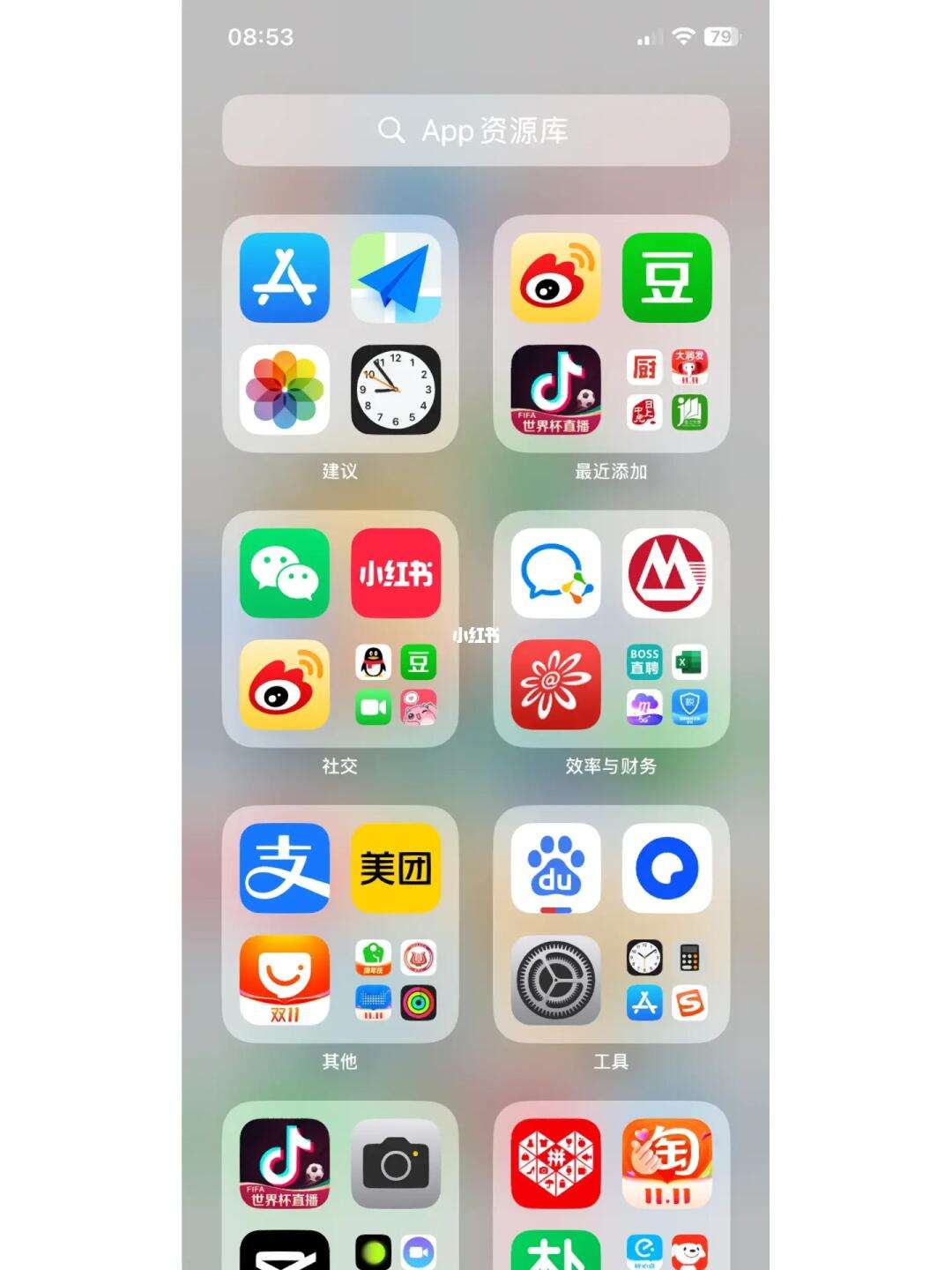Expand the small icon cluster in 工具

pyautogui.click(x=666, y=980)
